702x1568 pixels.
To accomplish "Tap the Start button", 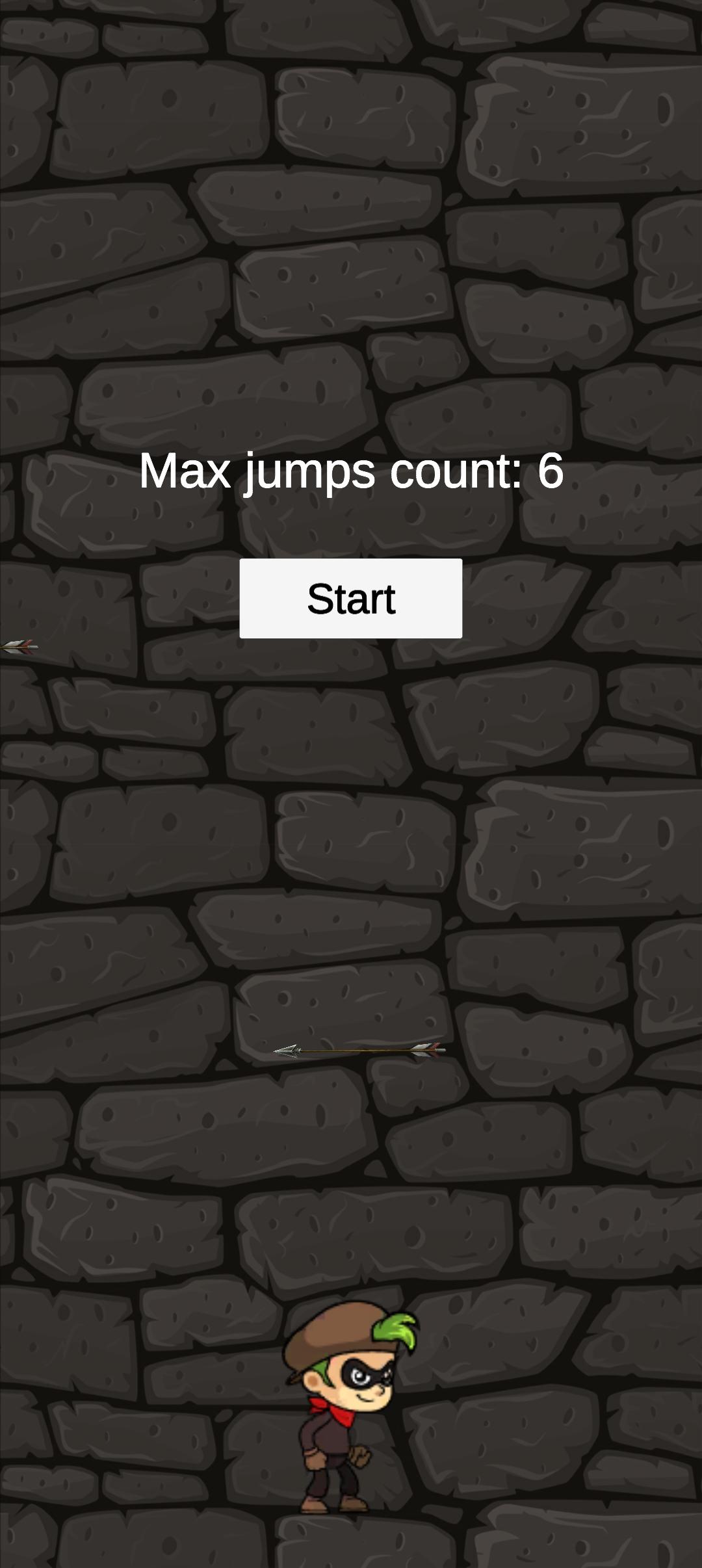I will 351,598.
